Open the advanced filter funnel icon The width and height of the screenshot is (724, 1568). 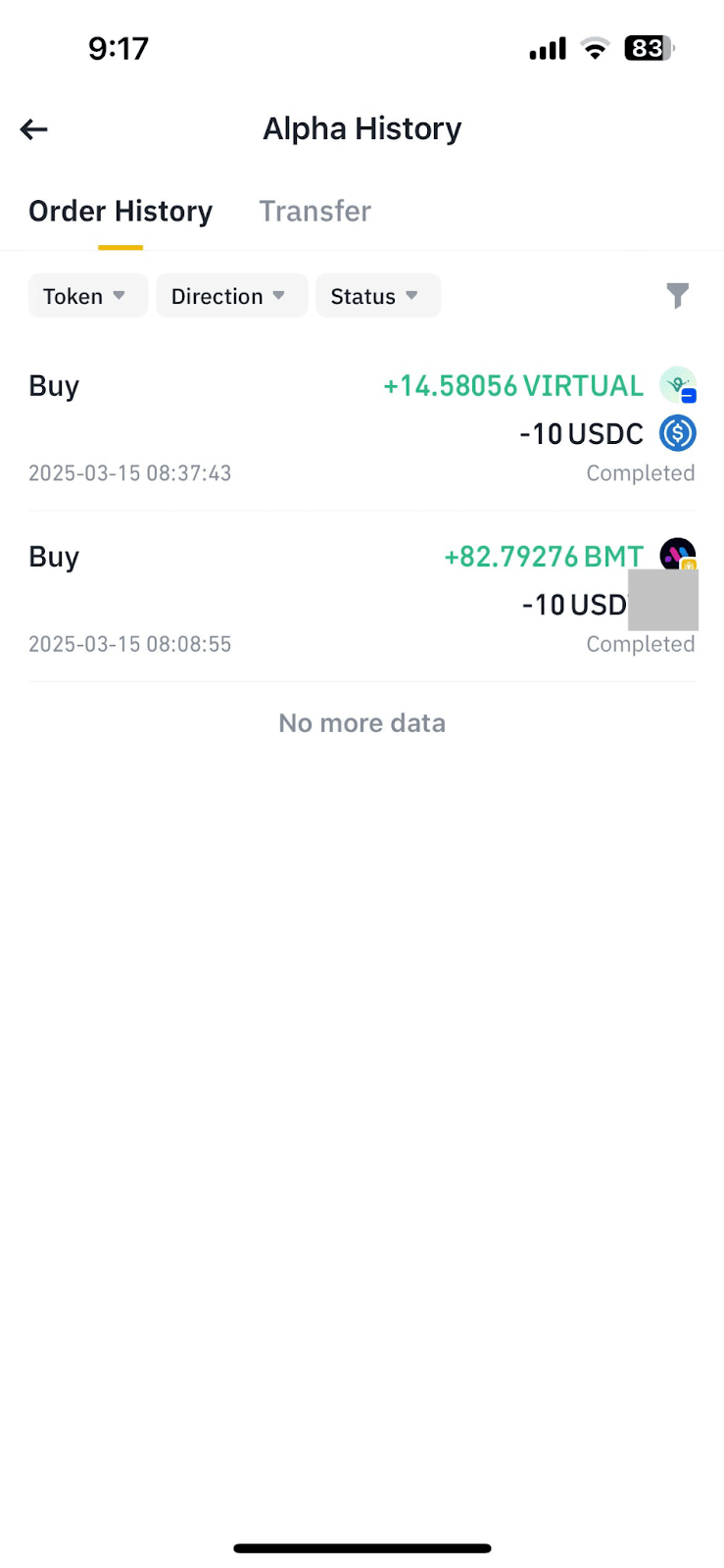point(677,295)
